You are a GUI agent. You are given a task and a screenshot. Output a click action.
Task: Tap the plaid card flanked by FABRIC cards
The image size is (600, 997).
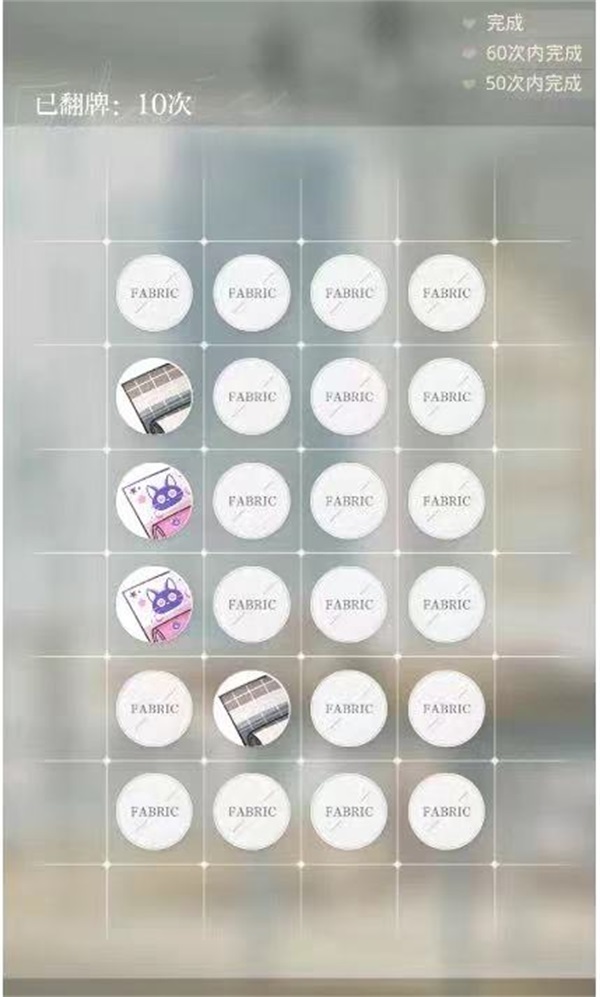coord(252,708)
